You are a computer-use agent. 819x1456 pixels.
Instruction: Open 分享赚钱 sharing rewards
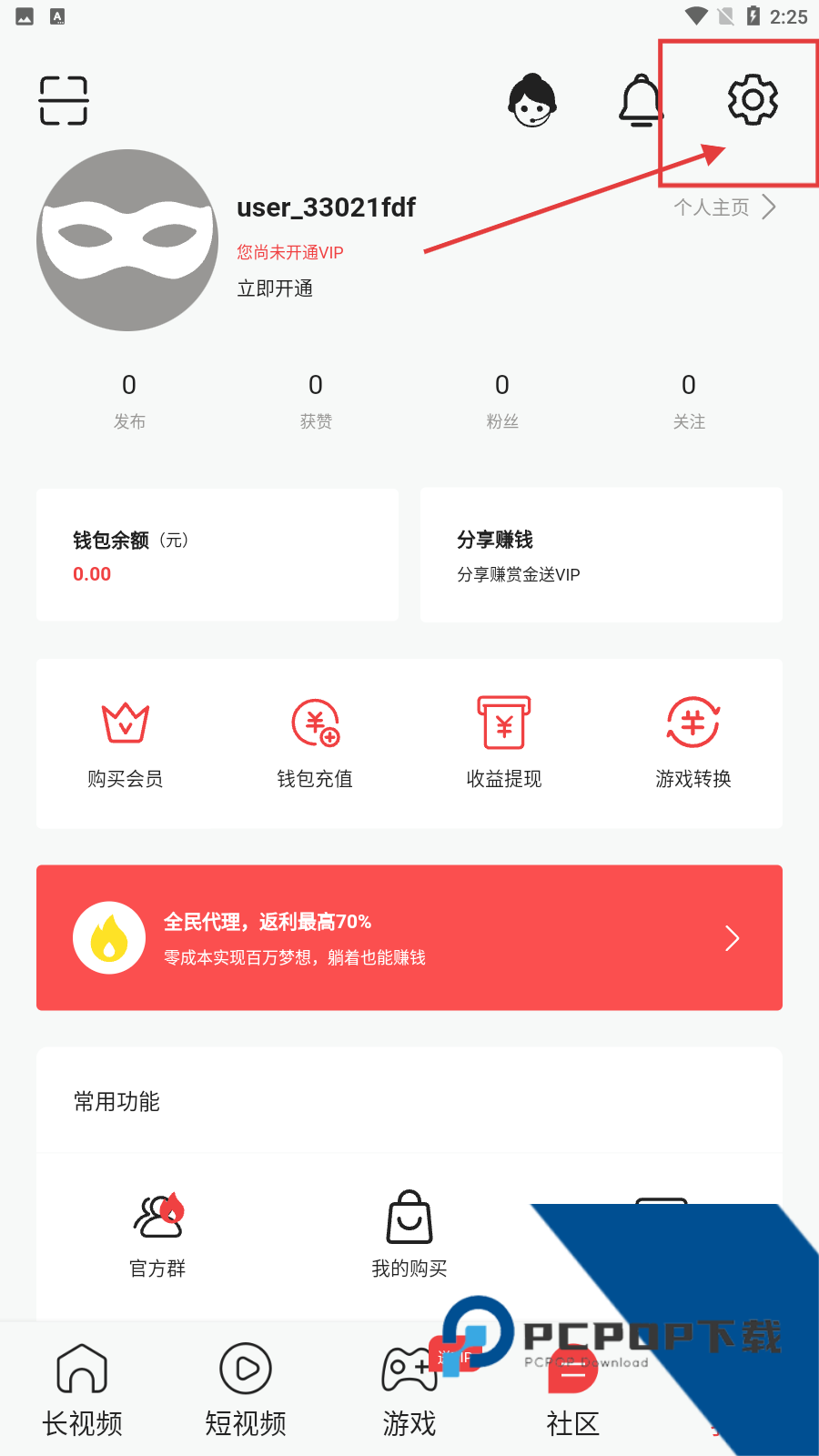pos(601,555)
